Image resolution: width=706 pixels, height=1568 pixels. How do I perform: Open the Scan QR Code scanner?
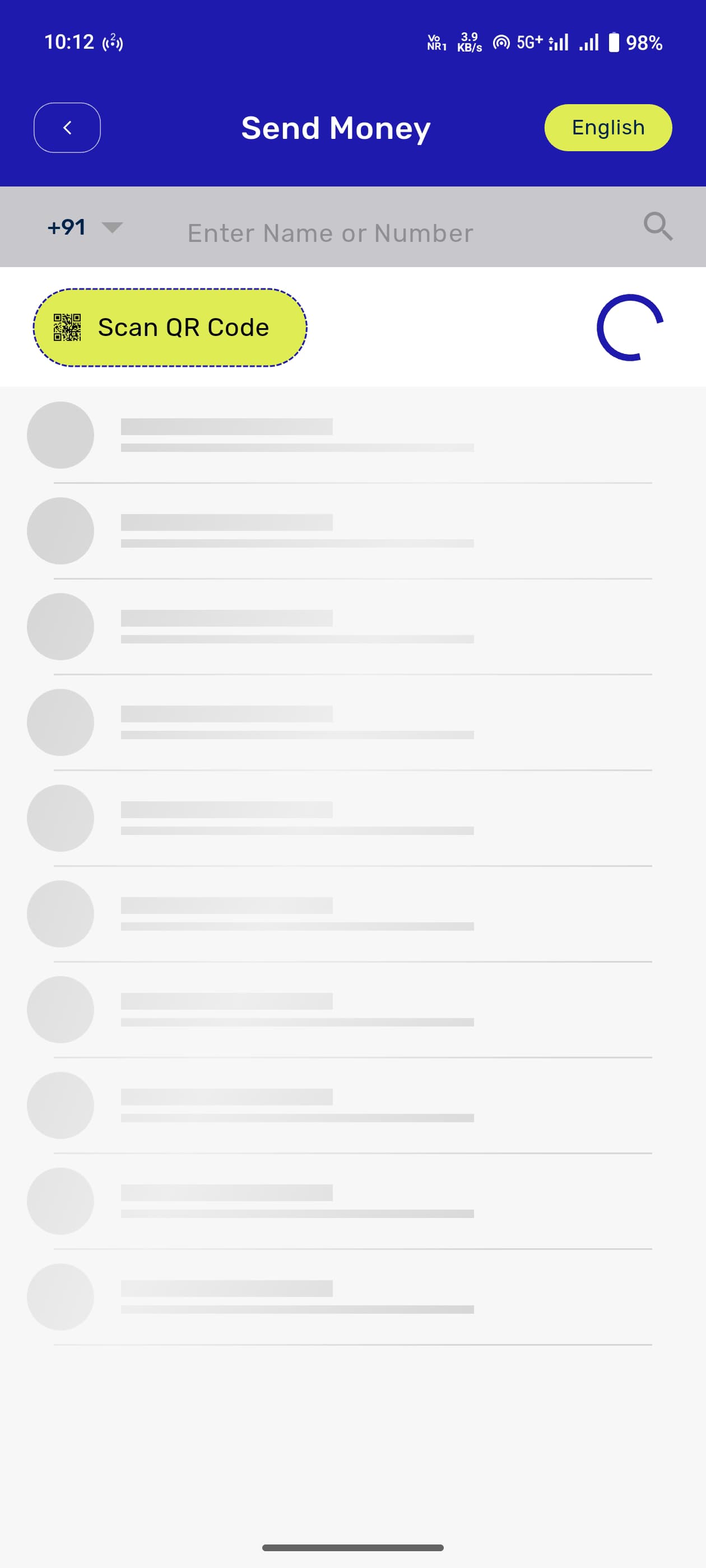click(x=170, y=328)
